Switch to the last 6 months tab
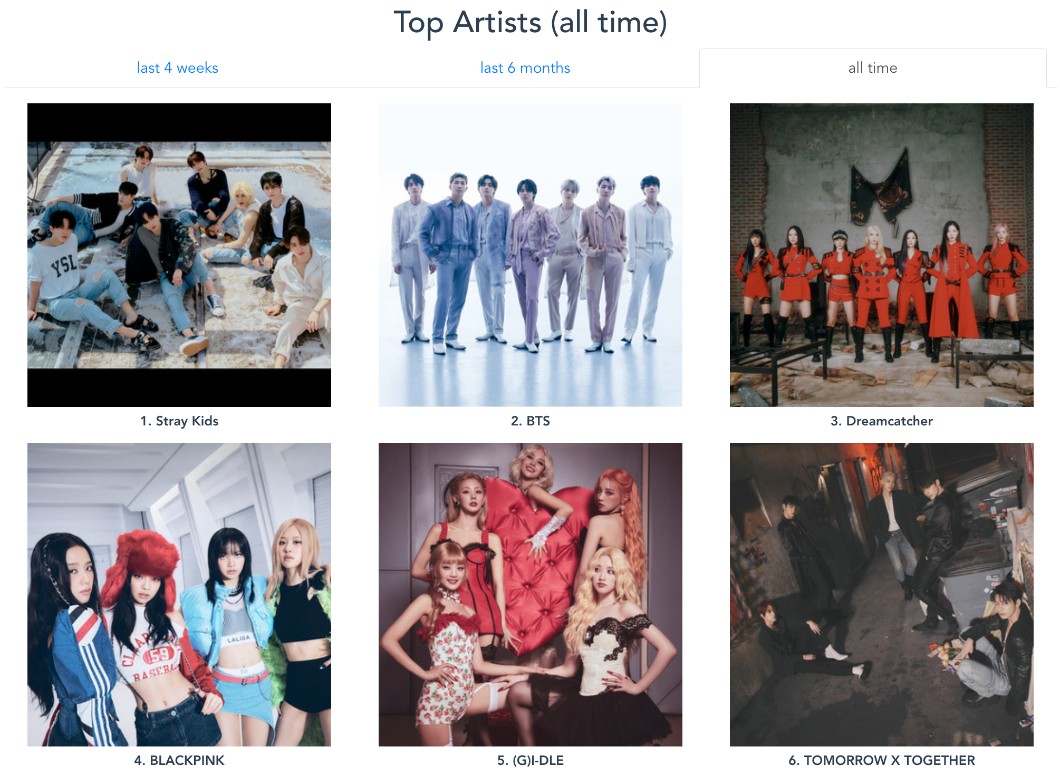Image resolution: width=1060 pixels, height=776 pixels. [525, 68]
